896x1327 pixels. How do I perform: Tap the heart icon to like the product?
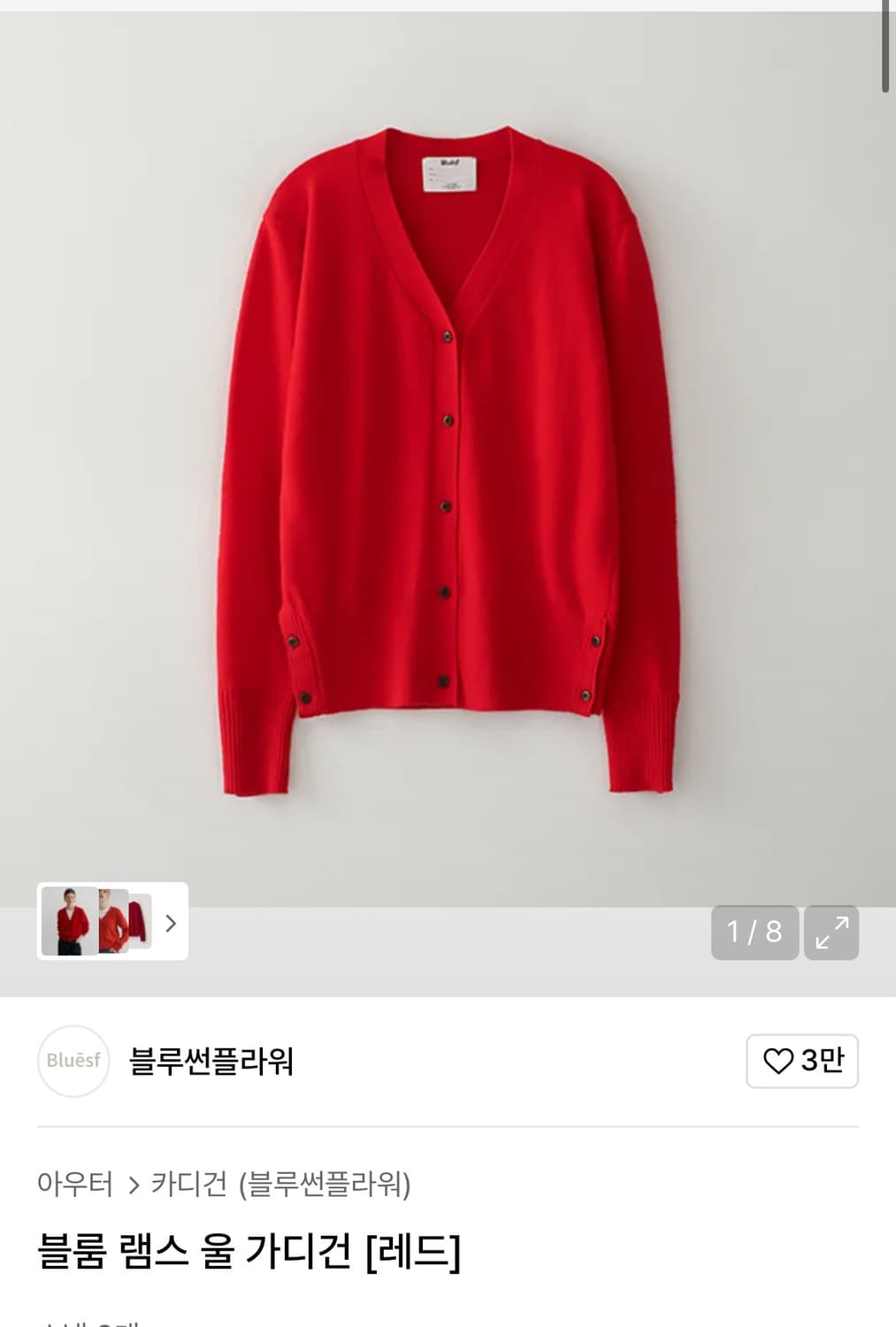778,1061
